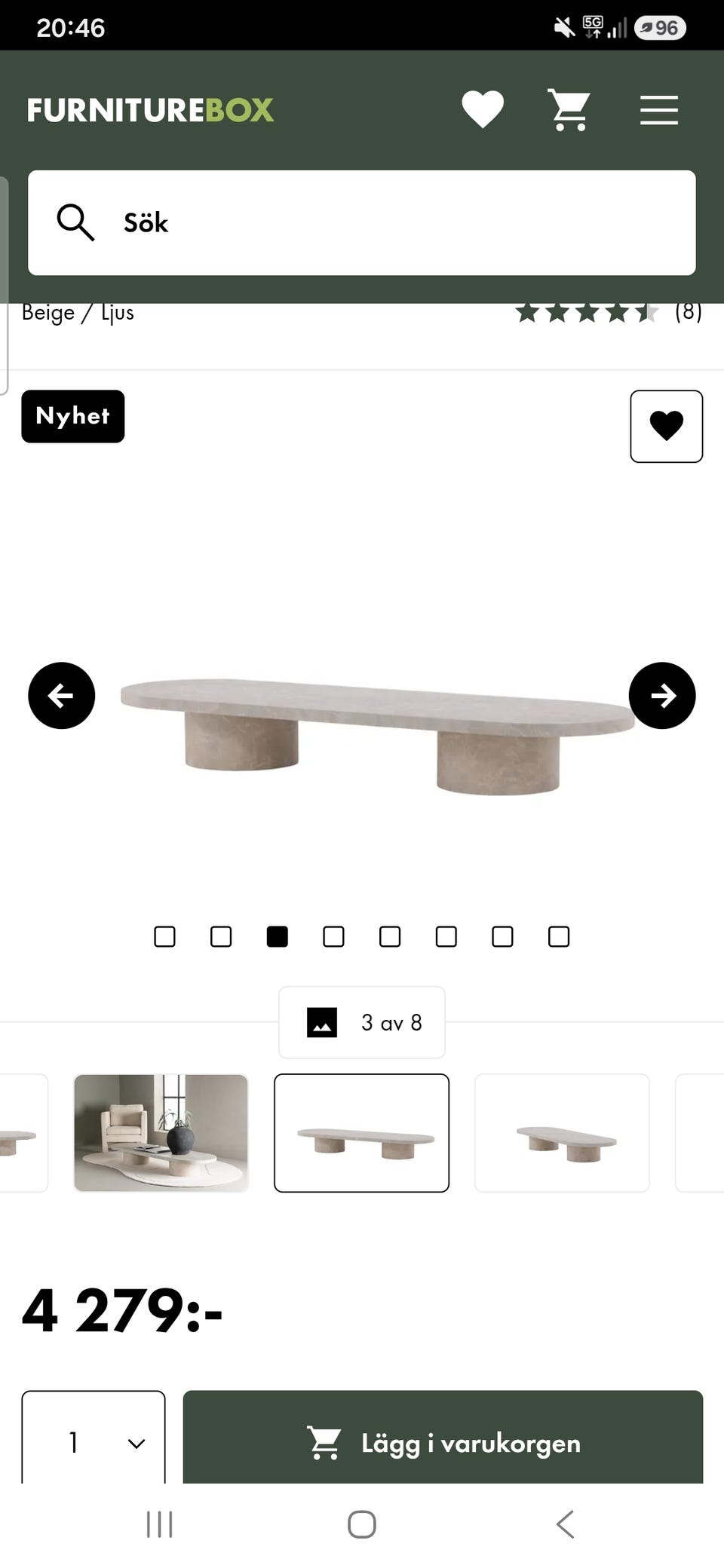Open the favorites heart in the header
The image size is (724, 1568).
[483, 109]
